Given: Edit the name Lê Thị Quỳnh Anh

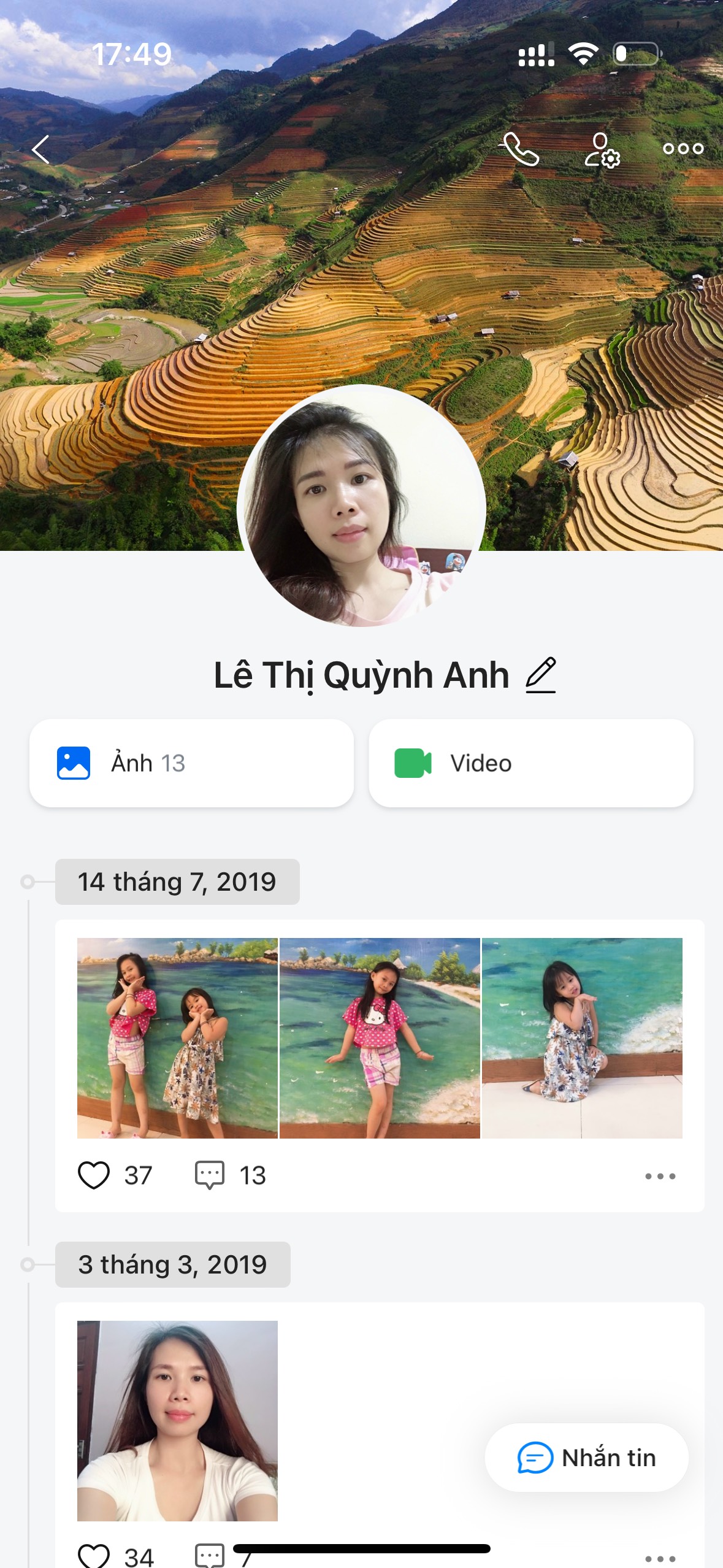Looking at the screenshot, I should click(541, 675).
